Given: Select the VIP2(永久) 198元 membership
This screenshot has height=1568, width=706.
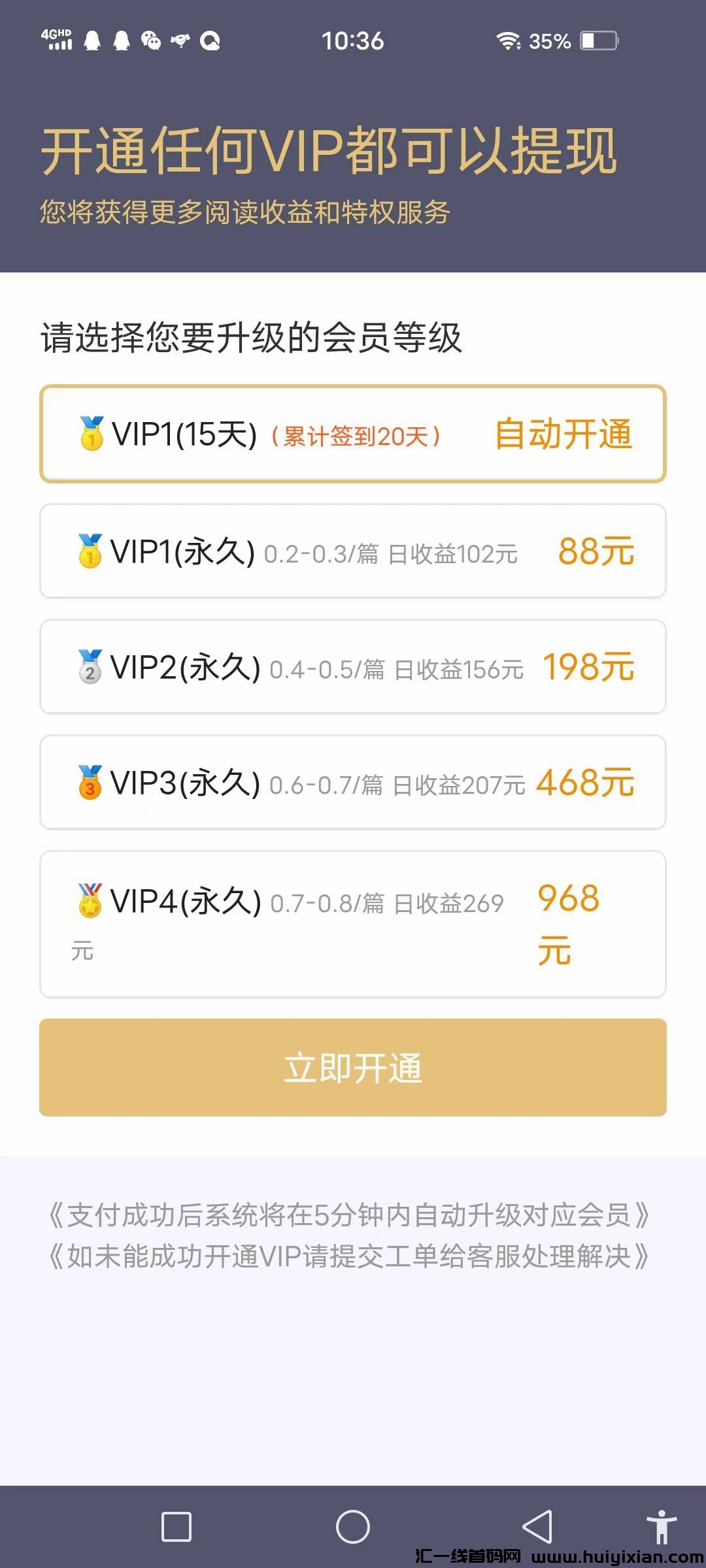Looking at the screenshot, I should [x=353, y=666].
